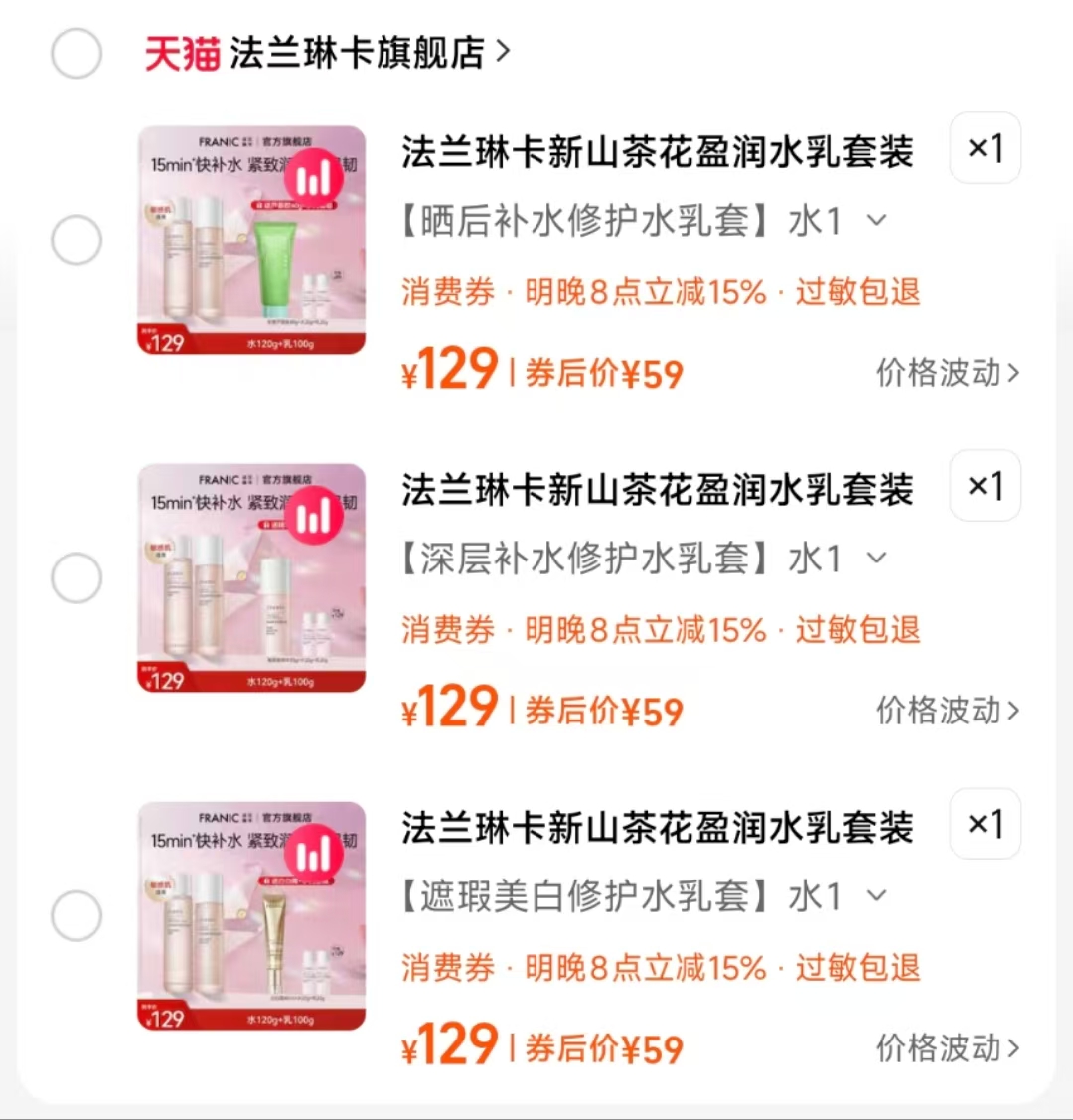The image size is (1073, 1120).
Task: View 价格波动 for 深层补水修护水乳套
Action: 947,711
